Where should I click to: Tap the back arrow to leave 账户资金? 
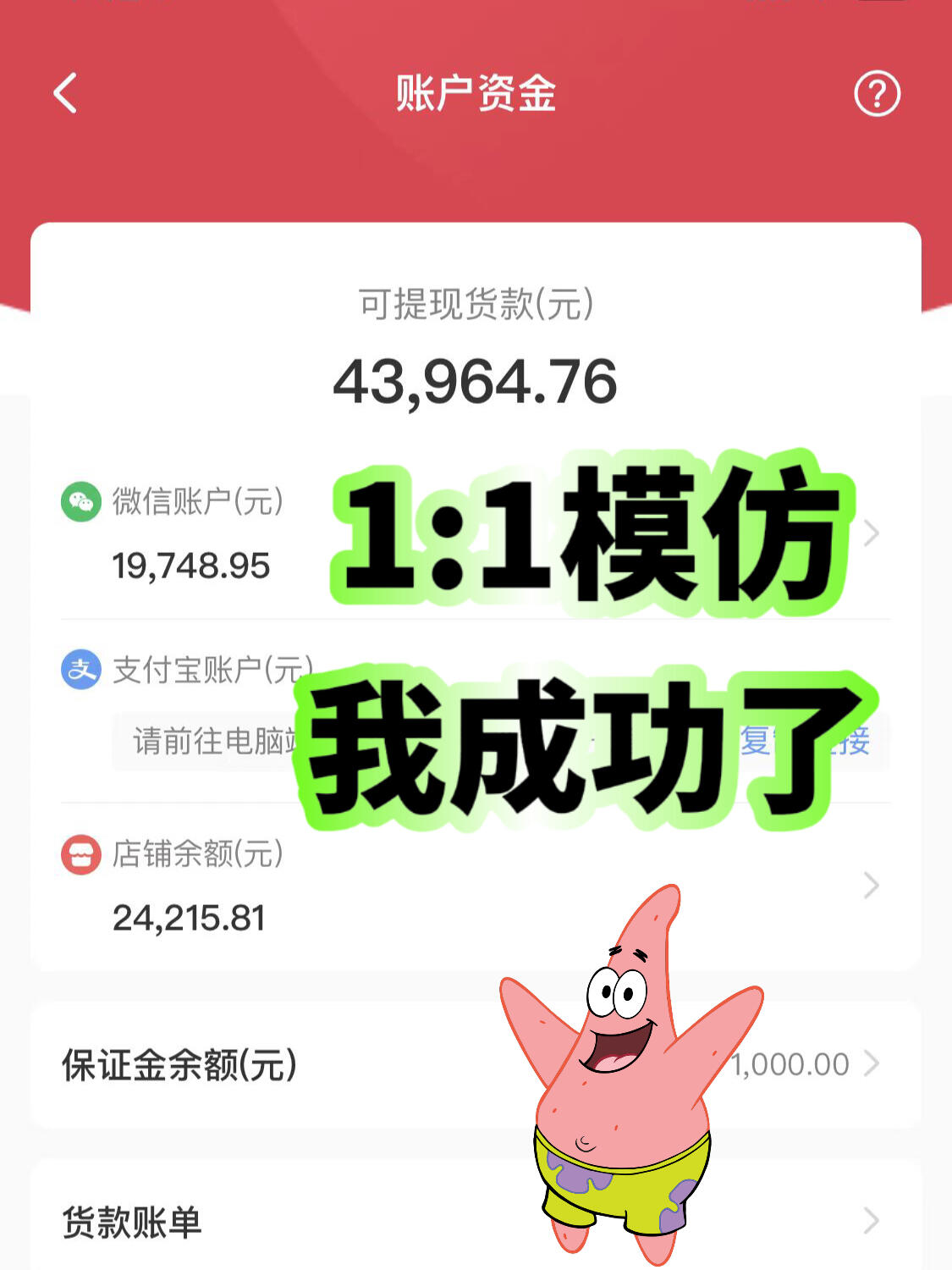63,95
